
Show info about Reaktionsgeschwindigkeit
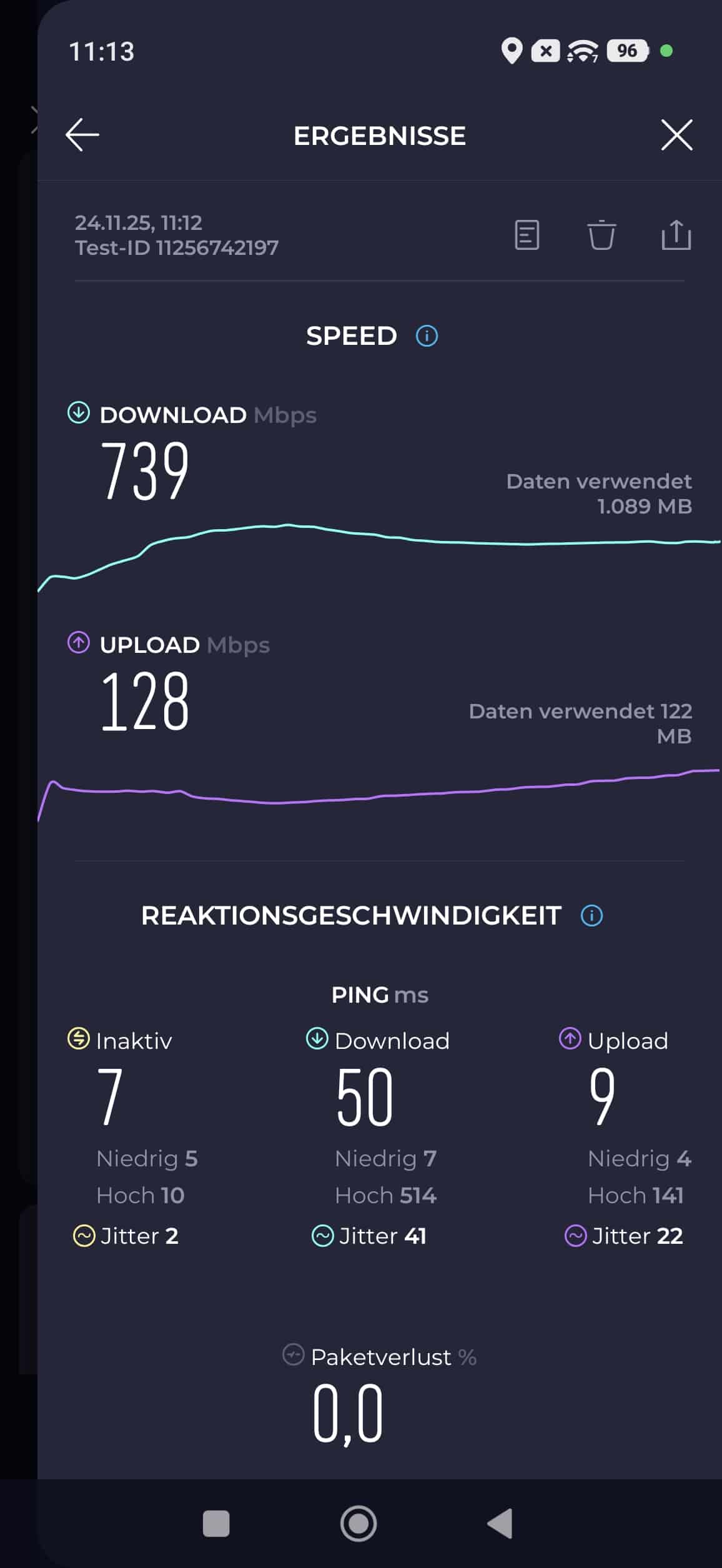coord(591,916)
